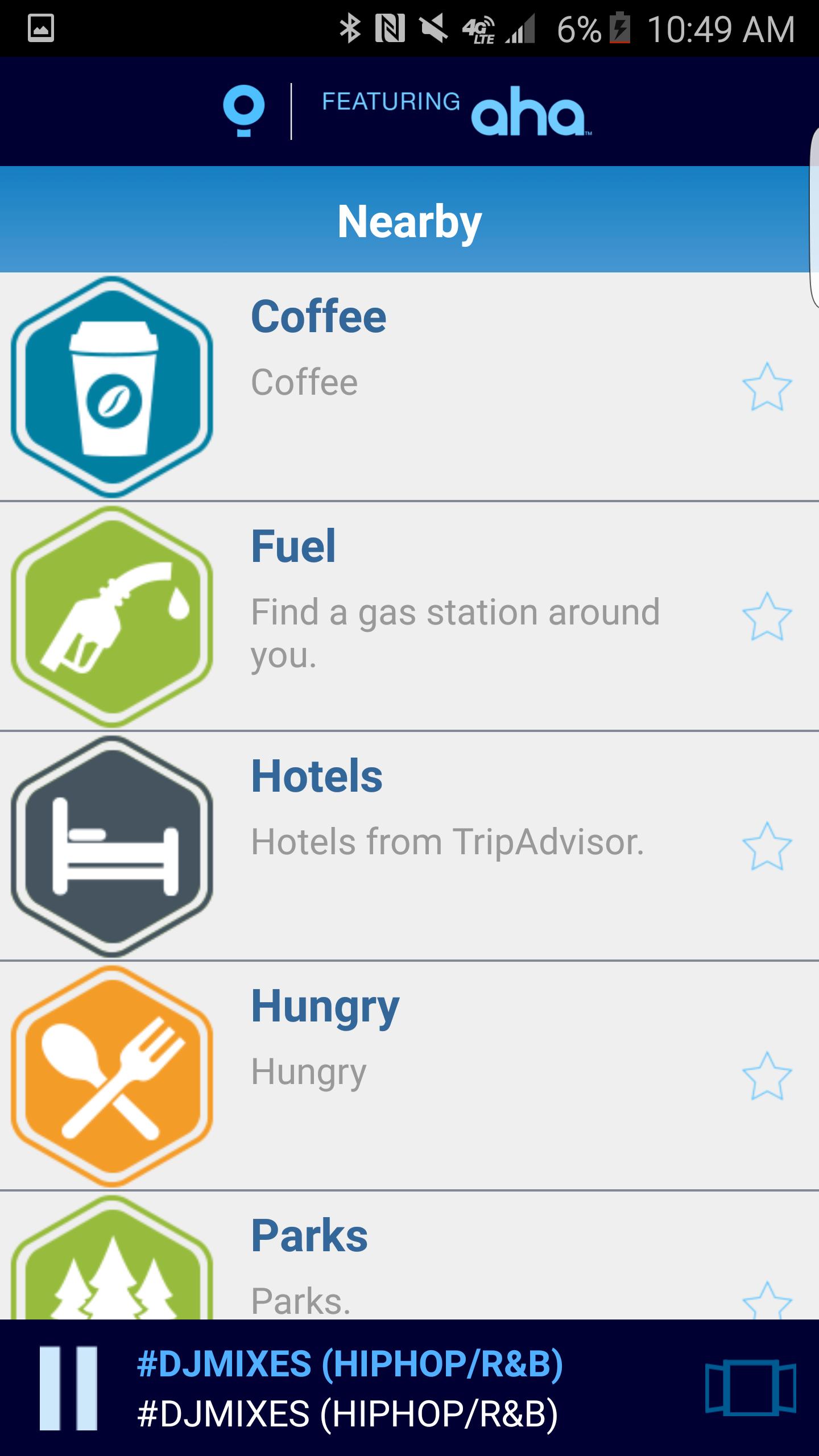
Task: Open the carousel view icon in player bar
Action: (750, 1387)
